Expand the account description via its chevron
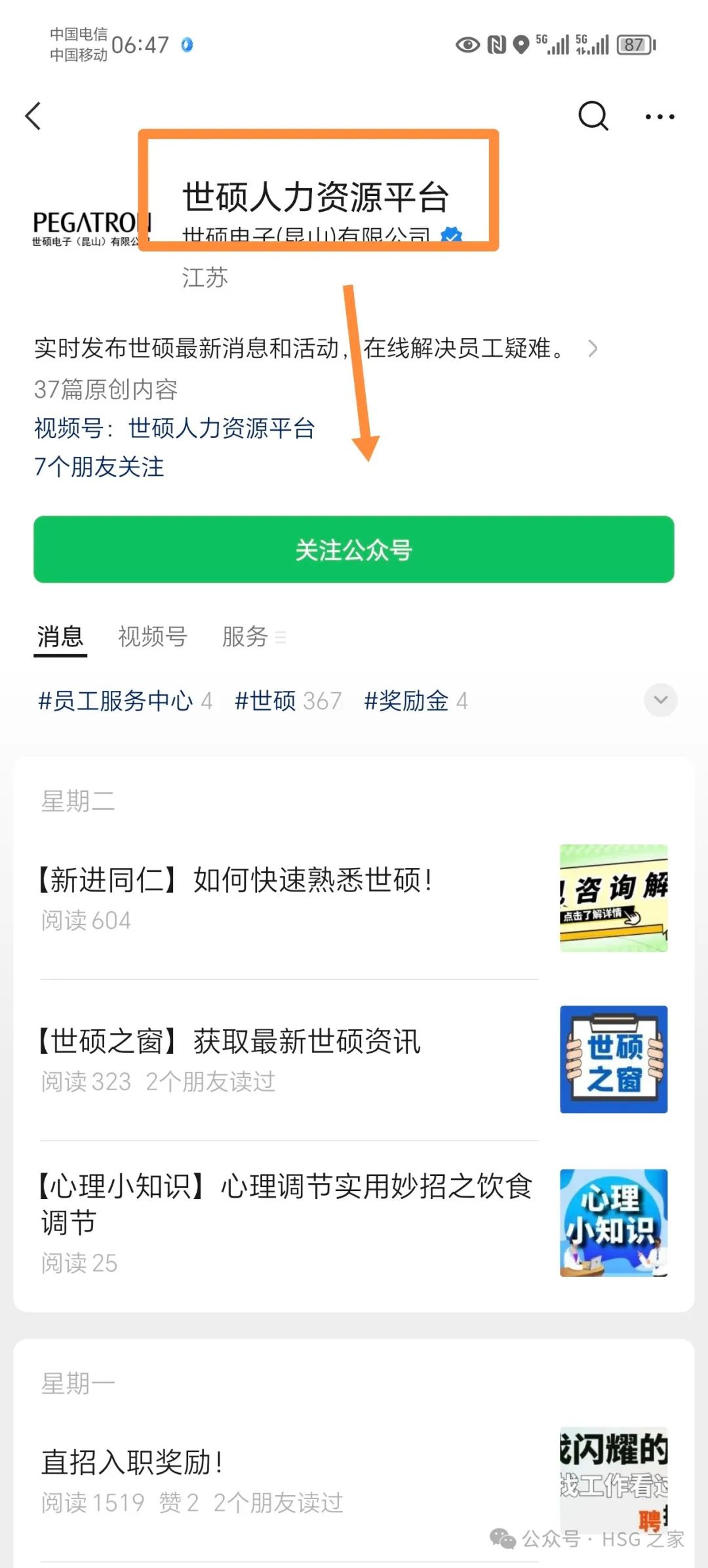The height and width of the screenshot is (1568, 708). click(x=593, y=349)
